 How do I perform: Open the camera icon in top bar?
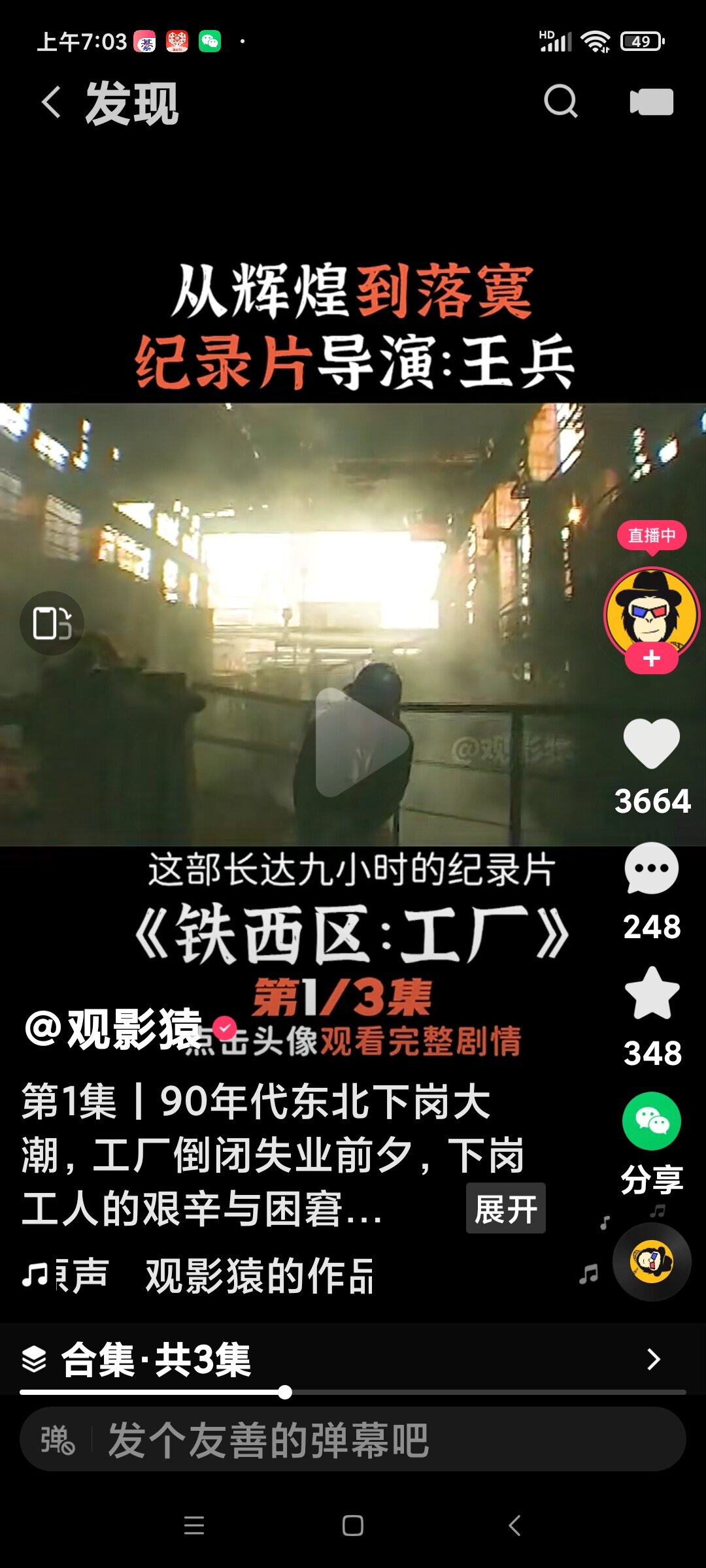click(x=651, y=103)
